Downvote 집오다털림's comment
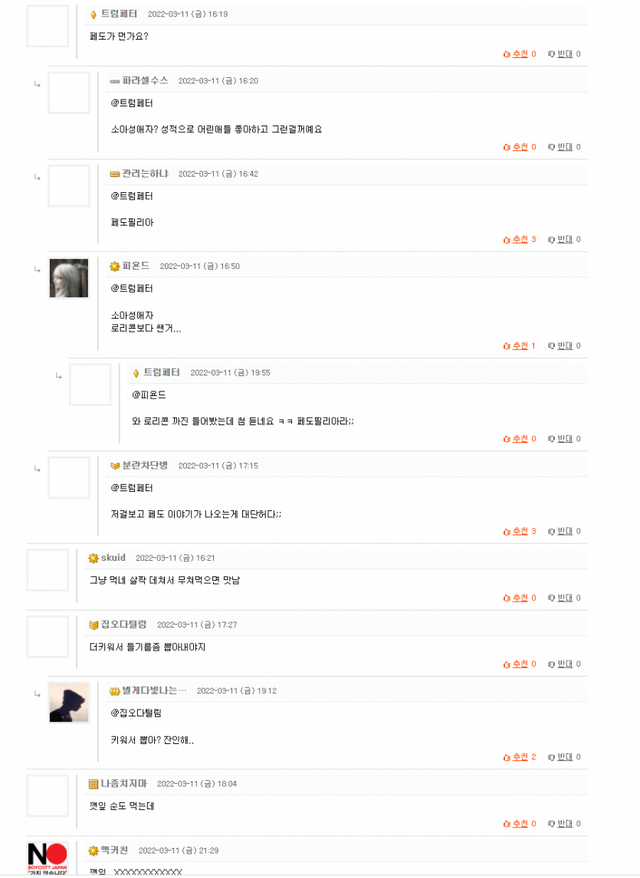 click(564, 664)
